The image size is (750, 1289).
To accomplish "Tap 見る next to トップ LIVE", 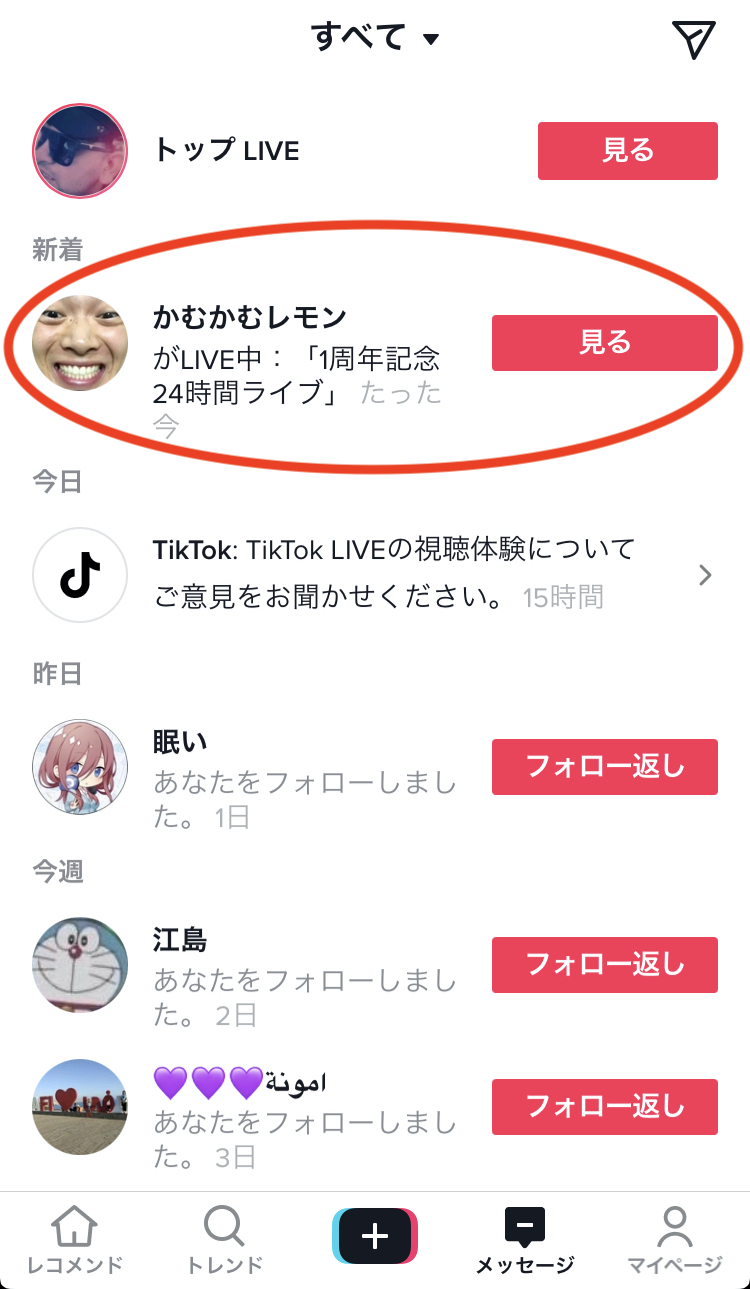I will pyautogui.click(x=627, y=151).
